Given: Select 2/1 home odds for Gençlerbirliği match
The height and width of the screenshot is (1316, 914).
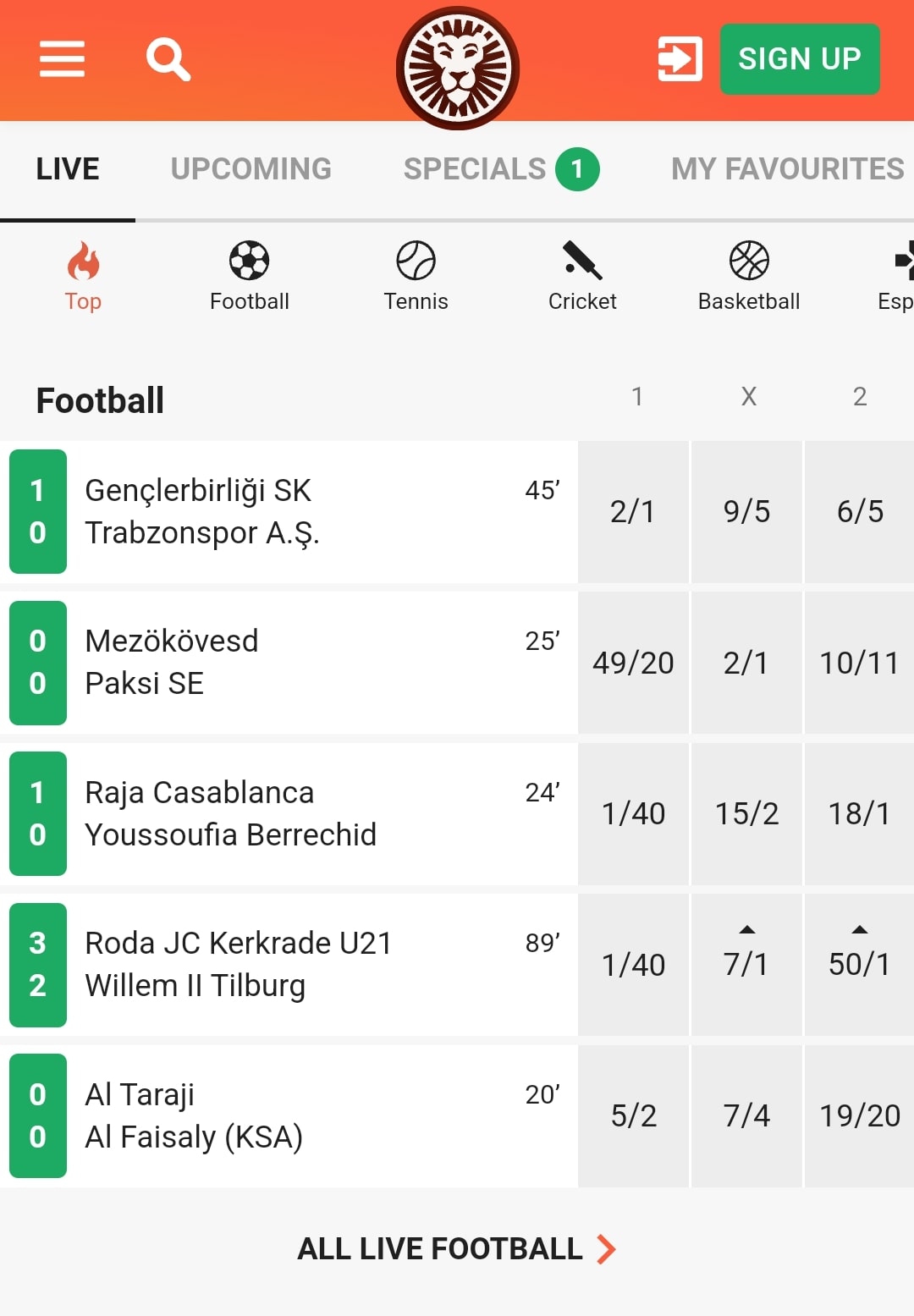Looking at the screenshot, I should tap(634, 511).
